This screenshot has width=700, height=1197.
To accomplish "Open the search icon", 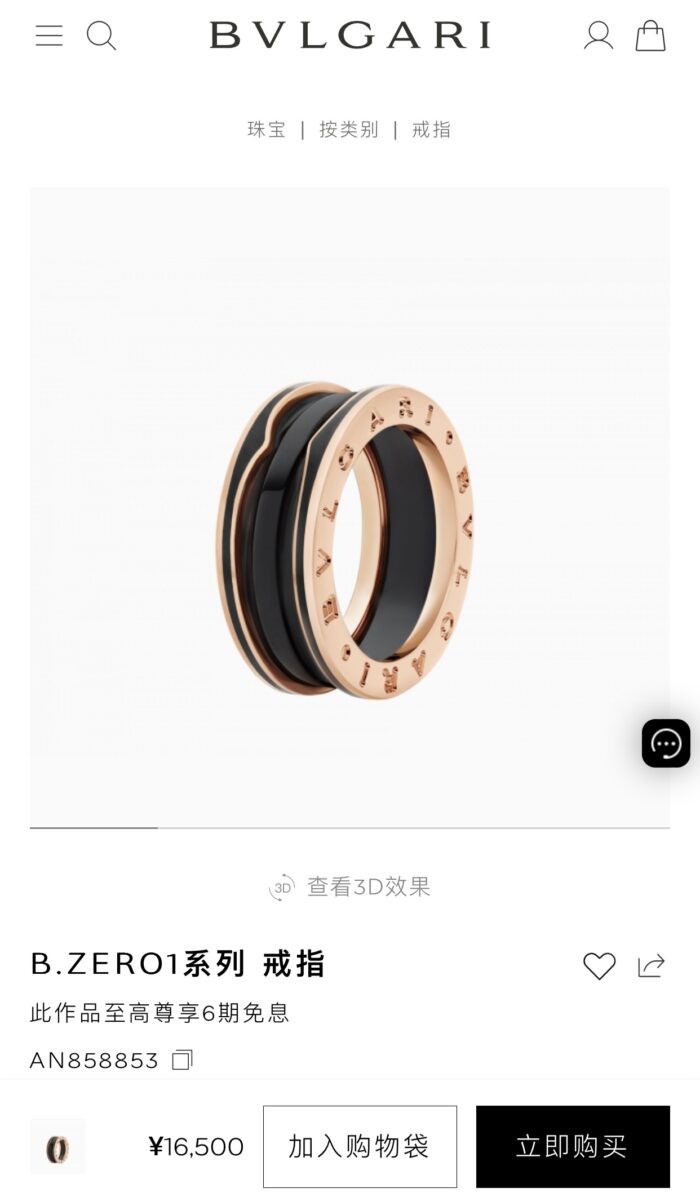I will [x=101, y=36].
